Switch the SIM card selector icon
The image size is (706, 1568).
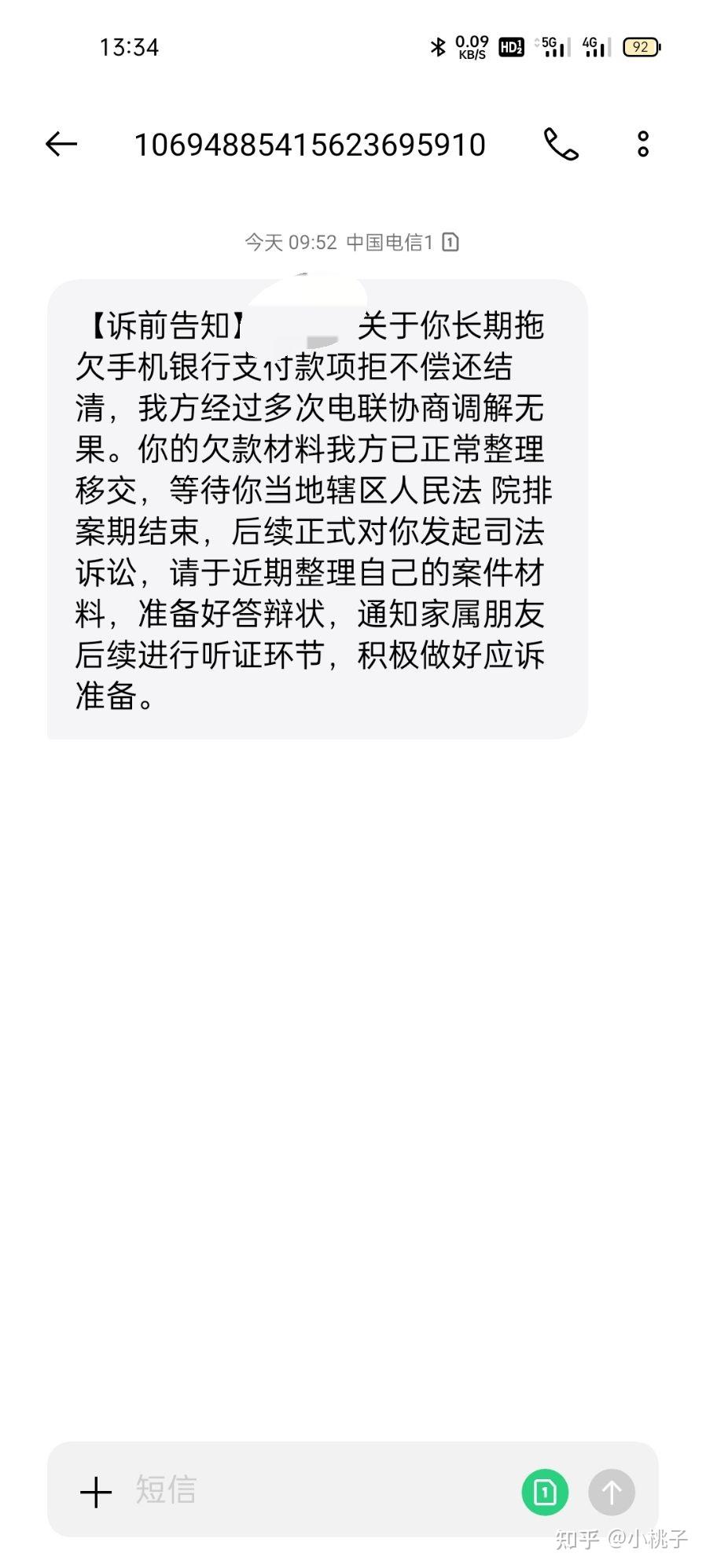[x=545, y=1491]
